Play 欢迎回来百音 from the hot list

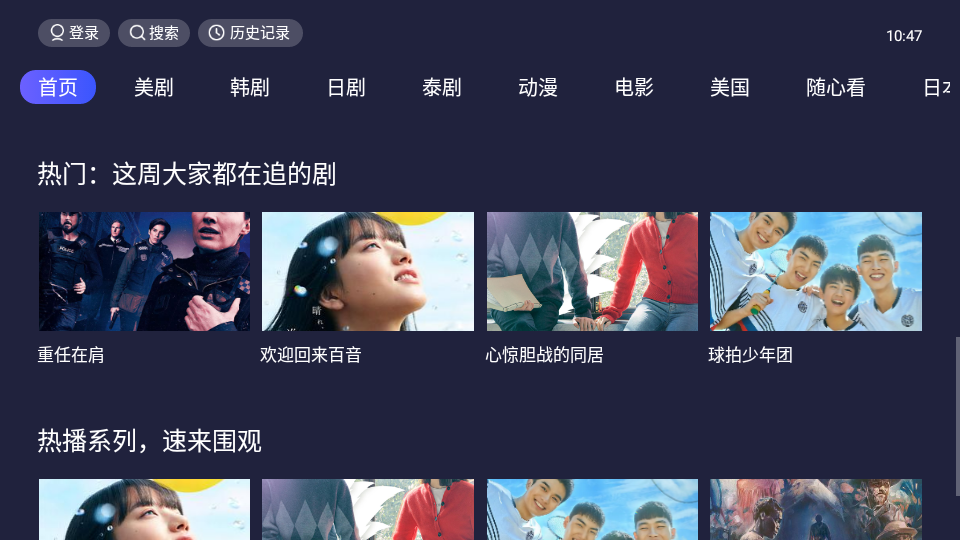click(x=368, y=272)
